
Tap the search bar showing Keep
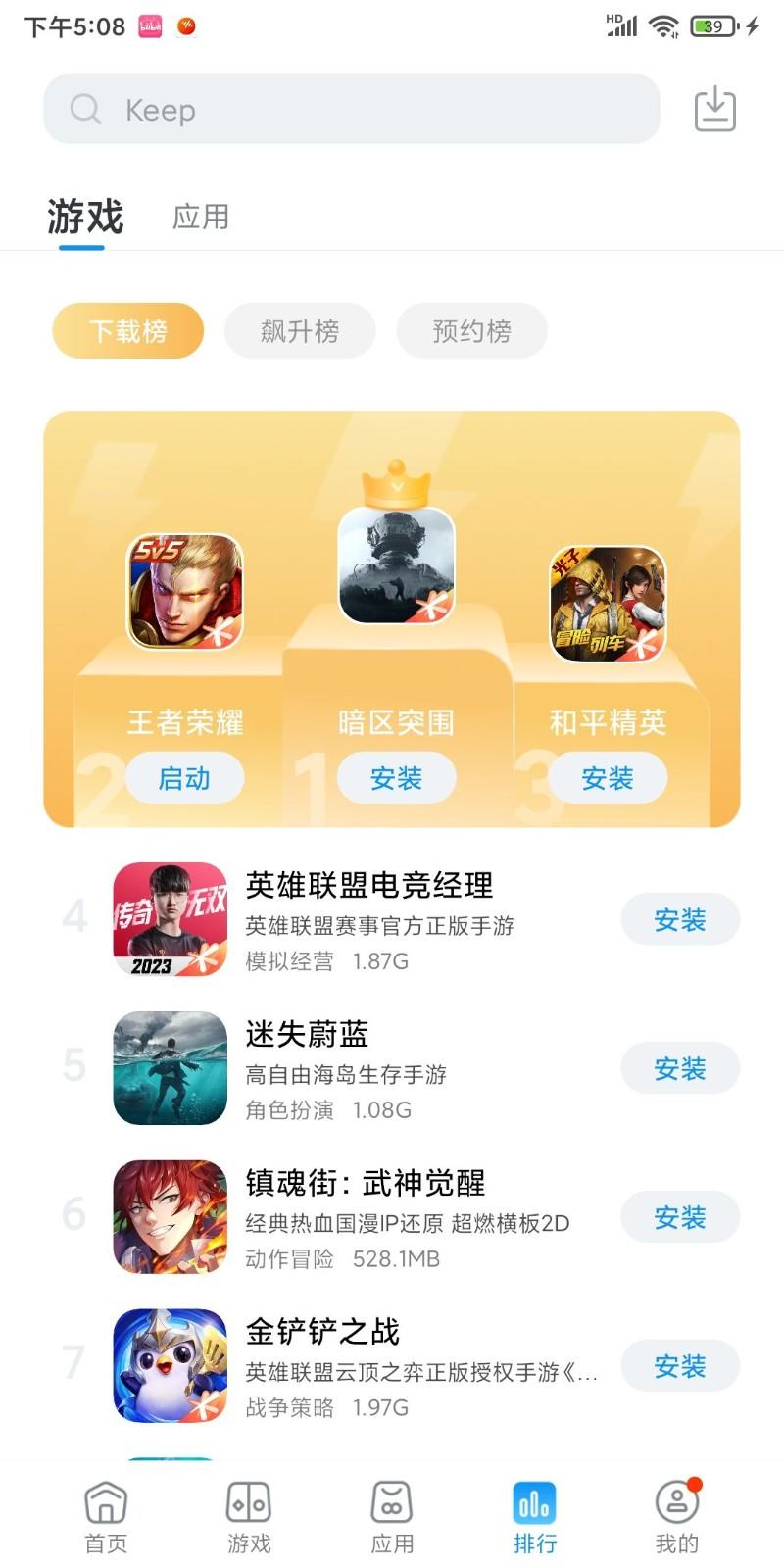(x=353, y=109)
